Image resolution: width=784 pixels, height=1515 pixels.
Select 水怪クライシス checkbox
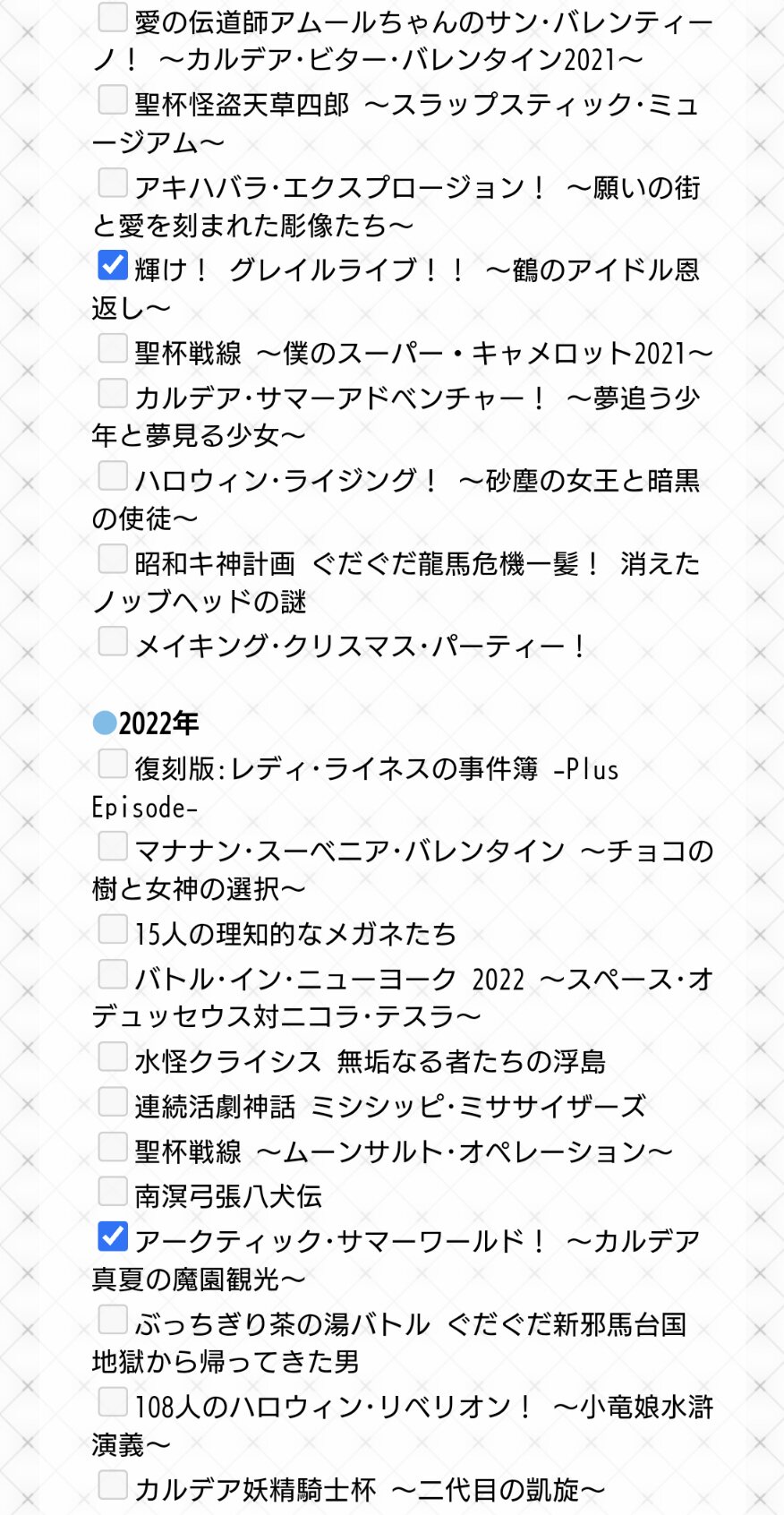pyautogui.click(x=112, y=1057)
